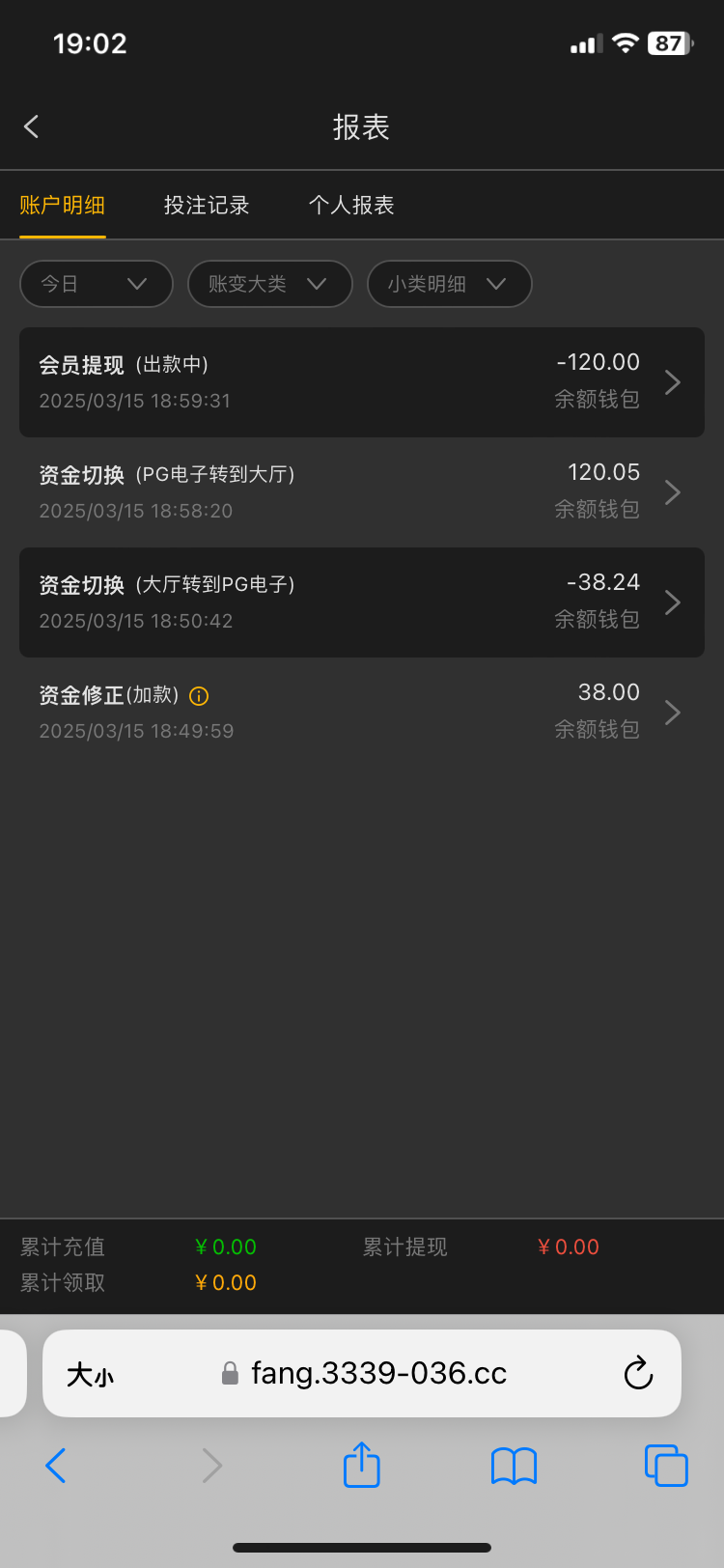View the PG电子转到大厅 transfer record
Viewport: 724px width, 1568px height.
[x=362, y=492]
